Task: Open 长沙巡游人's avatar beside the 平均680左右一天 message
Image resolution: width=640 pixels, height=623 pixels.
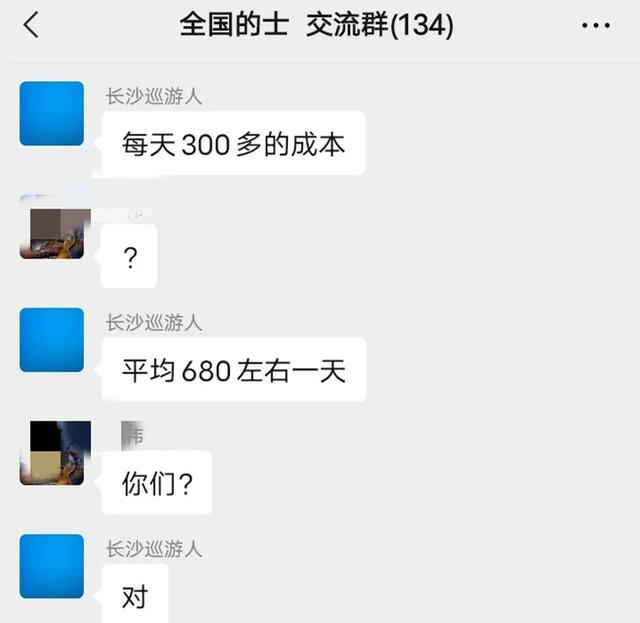Action: click(x=52, y=340)
